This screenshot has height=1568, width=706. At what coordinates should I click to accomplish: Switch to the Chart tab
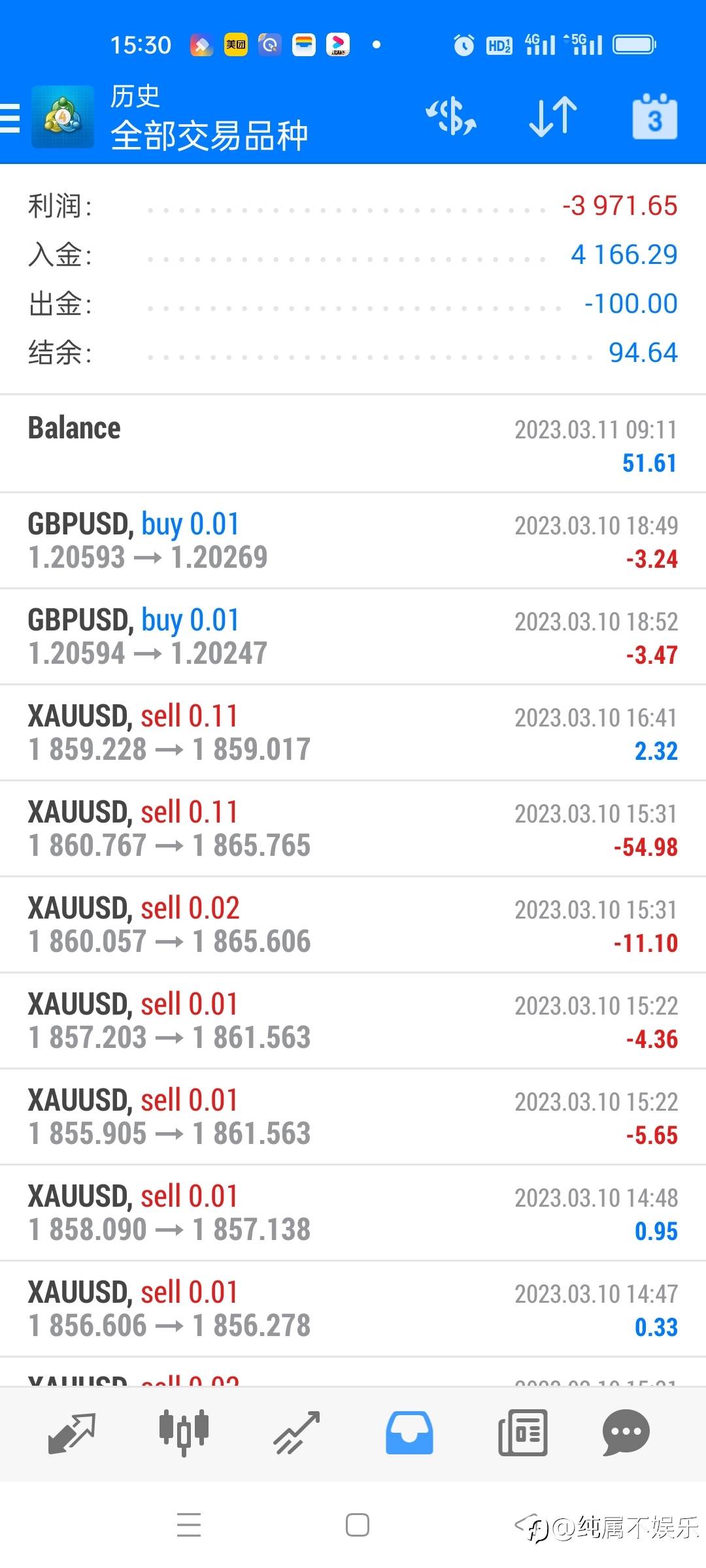(184, 1433)
